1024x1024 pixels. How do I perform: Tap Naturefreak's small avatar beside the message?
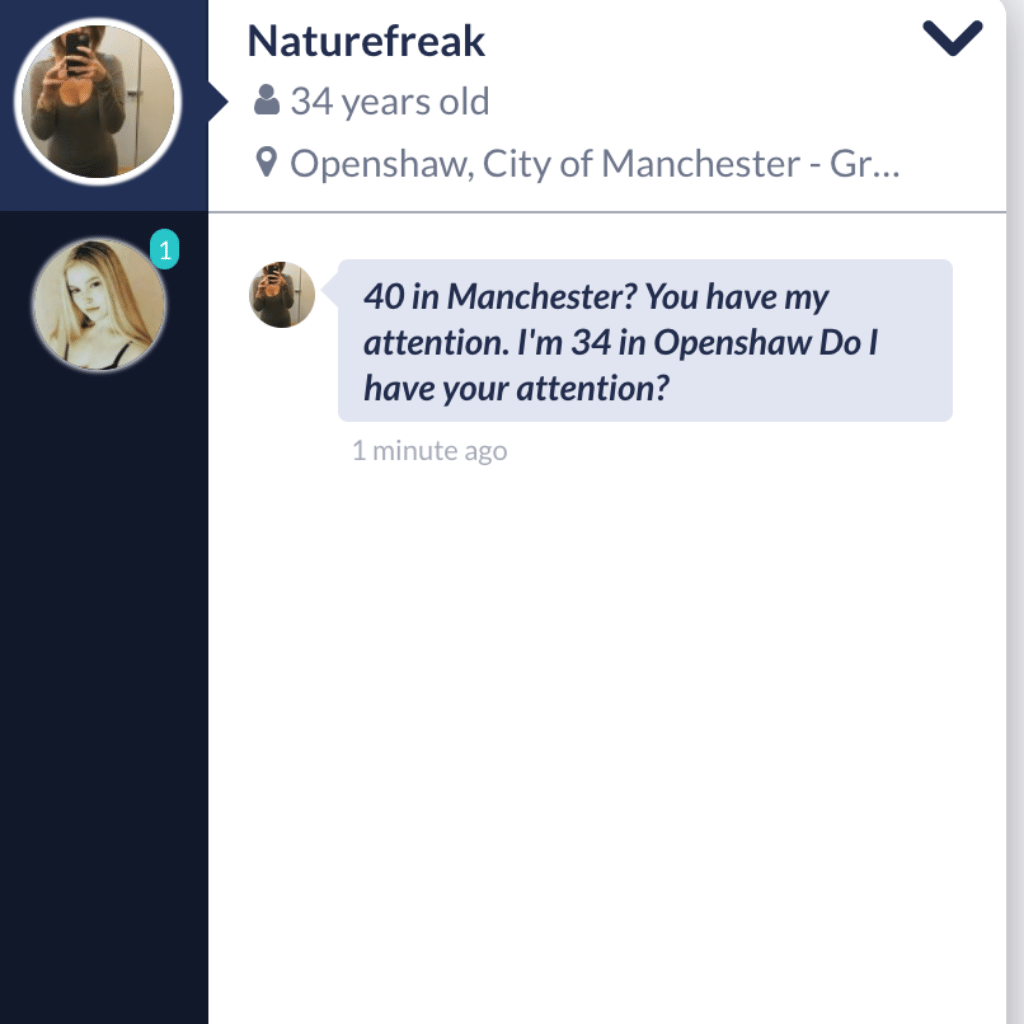282,295
